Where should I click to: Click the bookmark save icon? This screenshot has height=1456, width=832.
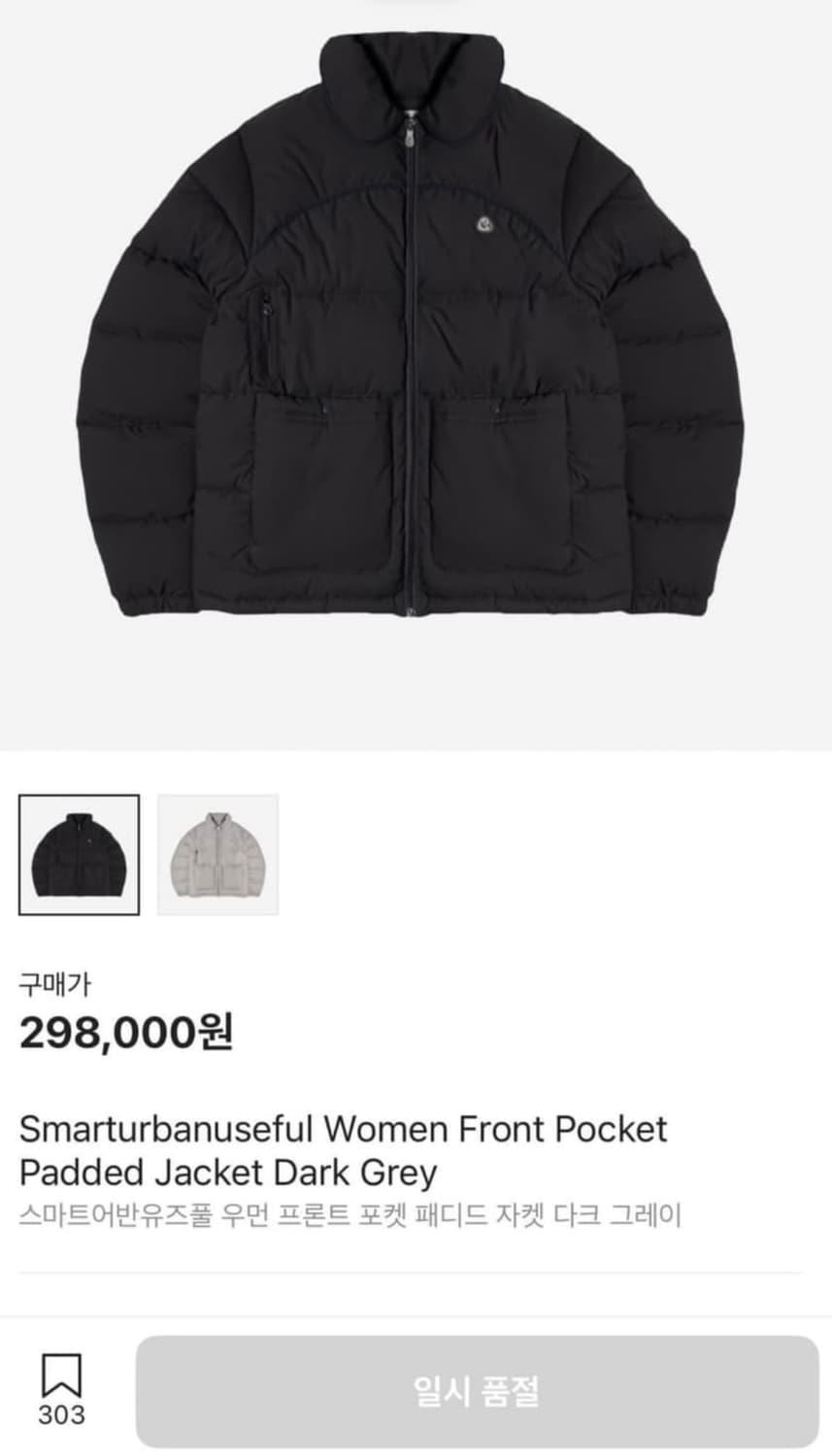[x=63, y=1379]
